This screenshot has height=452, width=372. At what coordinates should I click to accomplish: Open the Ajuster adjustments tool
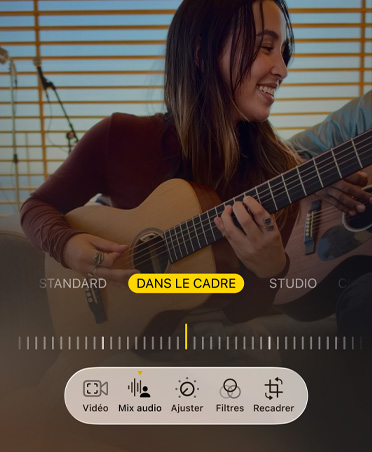(187, 396)
